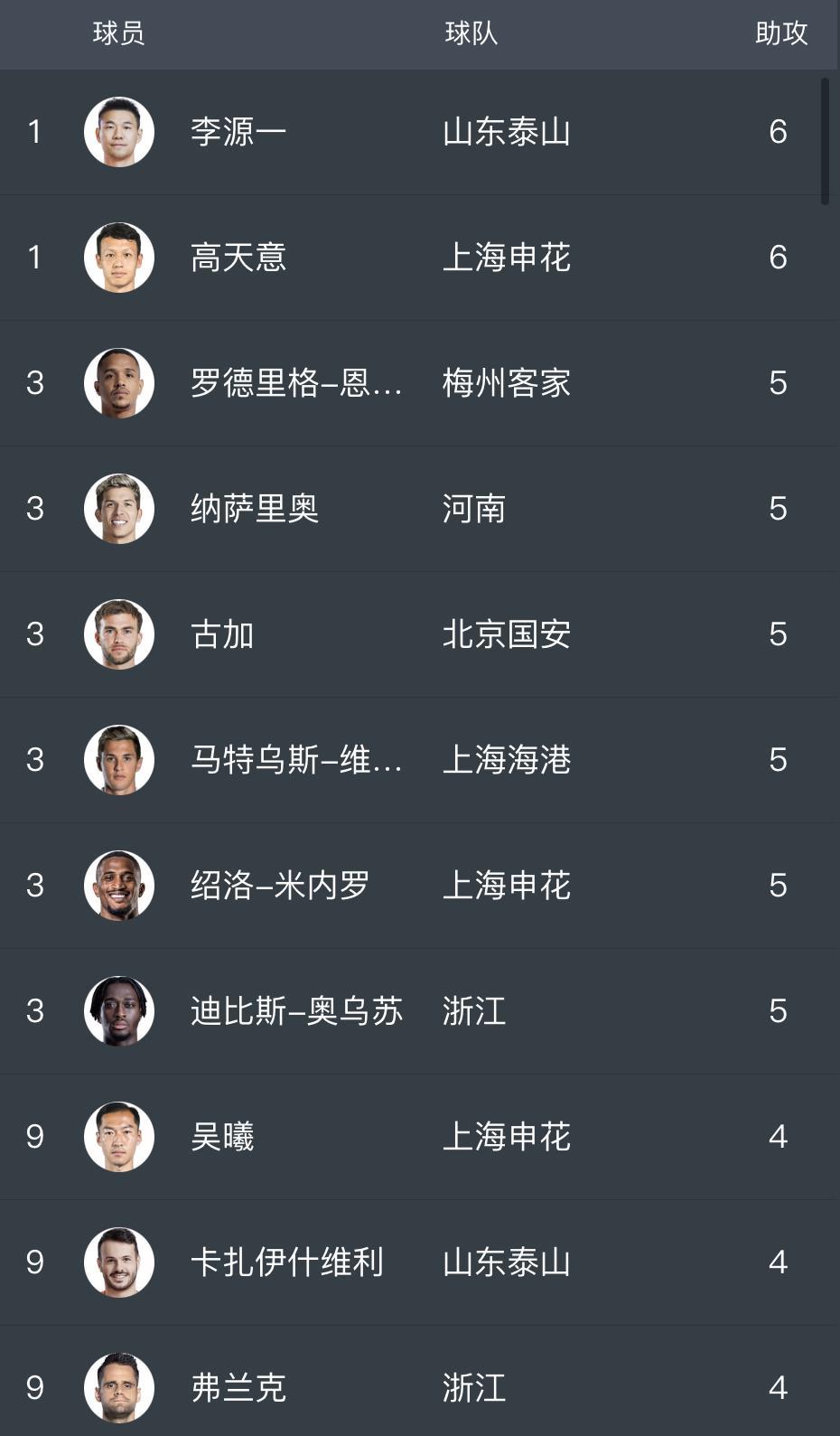Open player 绍洛-米内罗's row
The image size is (840, 1436).
coord(280,886)
